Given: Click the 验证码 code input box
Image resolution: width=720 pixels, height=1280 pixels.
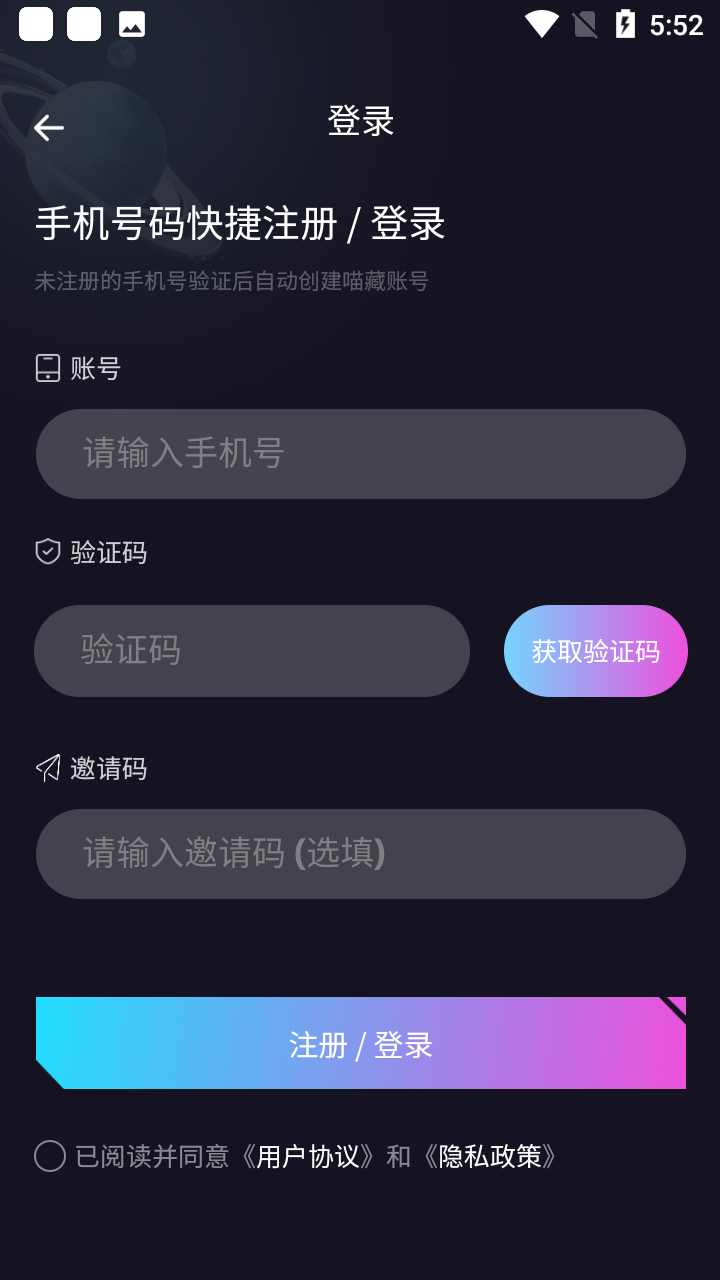Looking at the screenshot, I should click(x=251, y=650).
